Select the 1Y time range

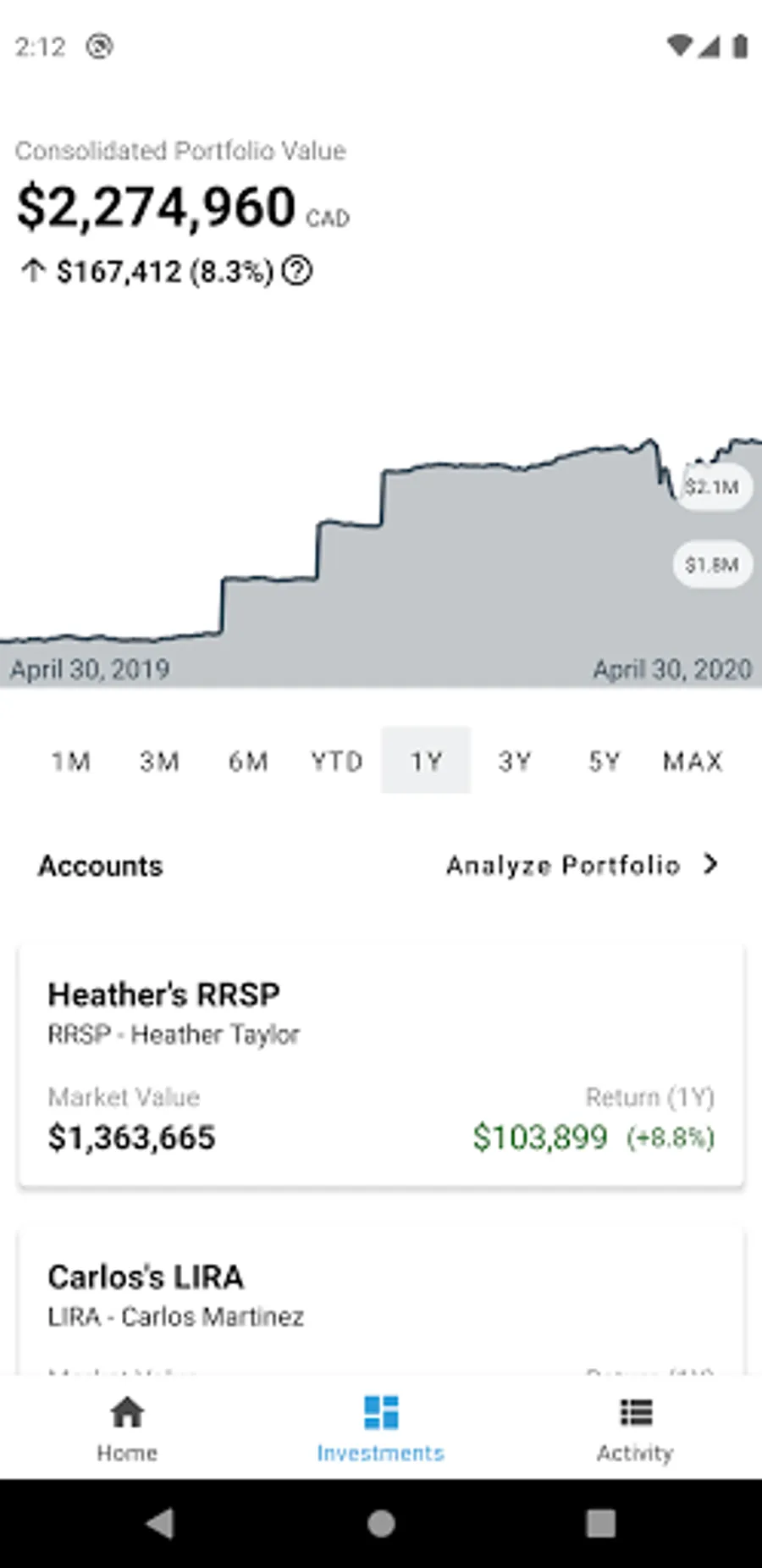pos(426,761)
